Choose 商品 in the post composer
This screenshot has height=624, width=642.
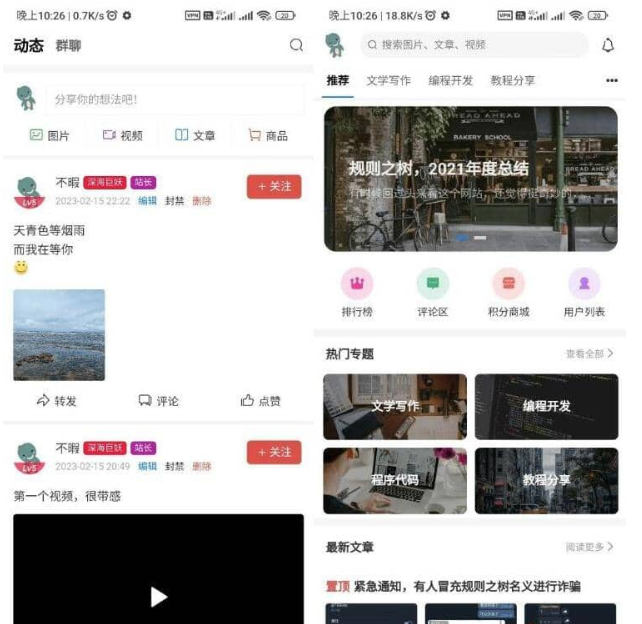pos(268,135)
